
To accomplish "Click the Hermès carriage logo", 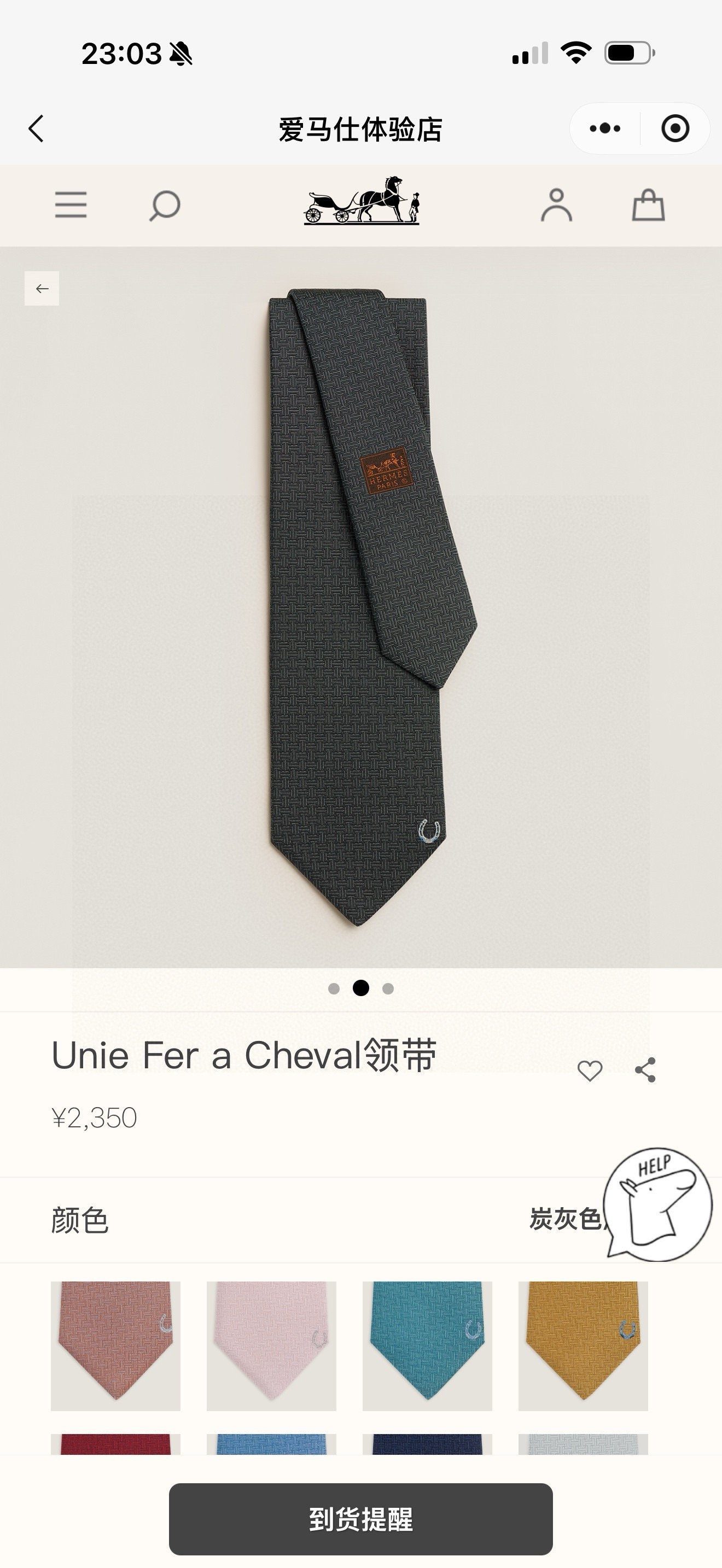I will pos(361,204).
